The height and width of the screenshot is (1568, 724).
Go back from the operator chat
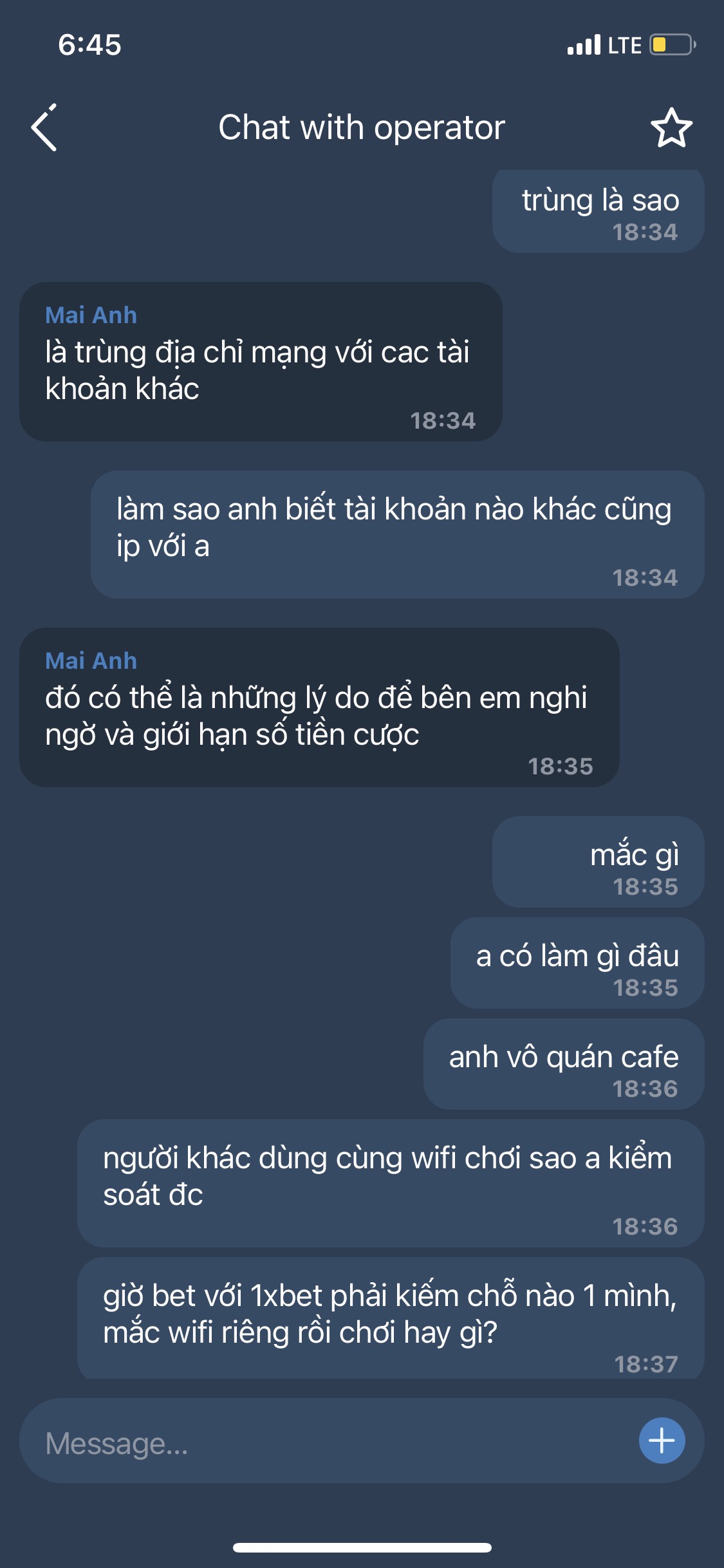tap(44, 127)
